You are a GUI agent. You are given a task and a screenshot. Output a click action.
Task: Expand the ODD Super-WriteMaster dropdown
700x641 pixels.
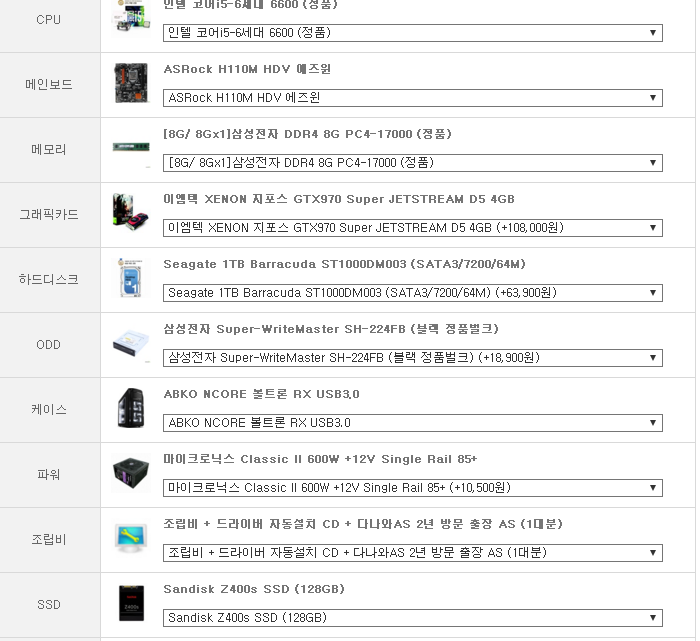pos(412,358)
